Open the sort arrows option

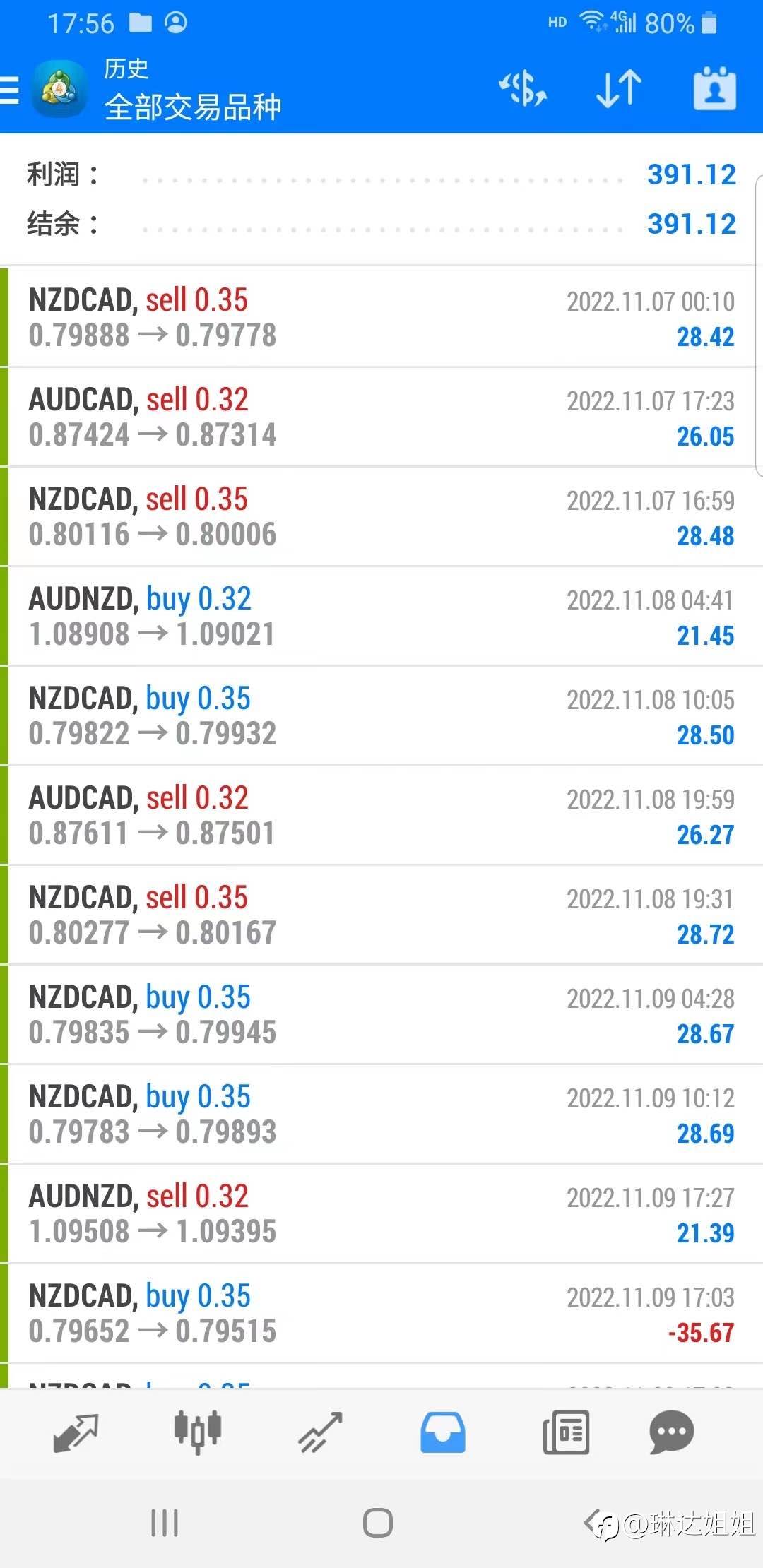tap(619, 90)
